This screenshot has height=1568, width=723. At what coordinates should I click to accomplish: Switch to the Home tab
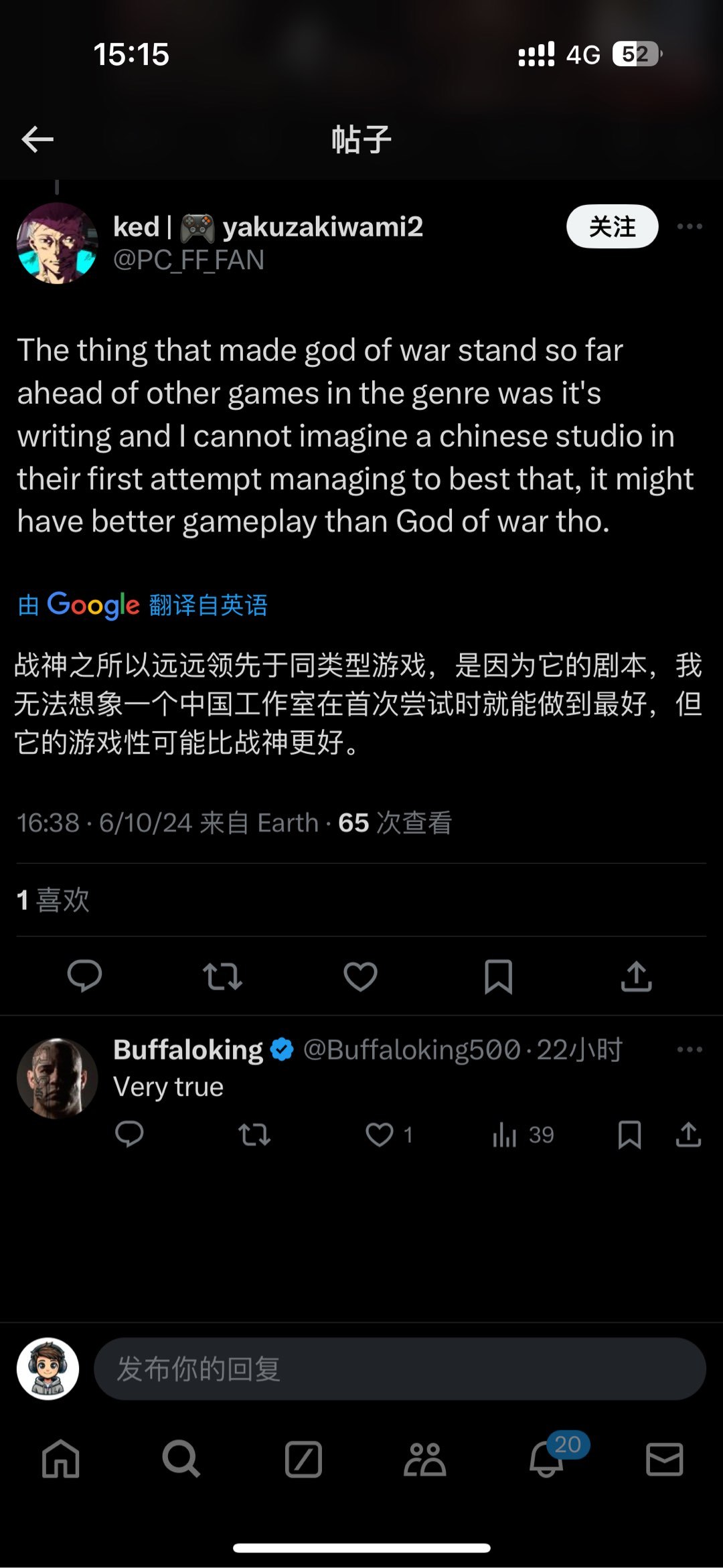pyautogui.click(x=61, y=1460)
